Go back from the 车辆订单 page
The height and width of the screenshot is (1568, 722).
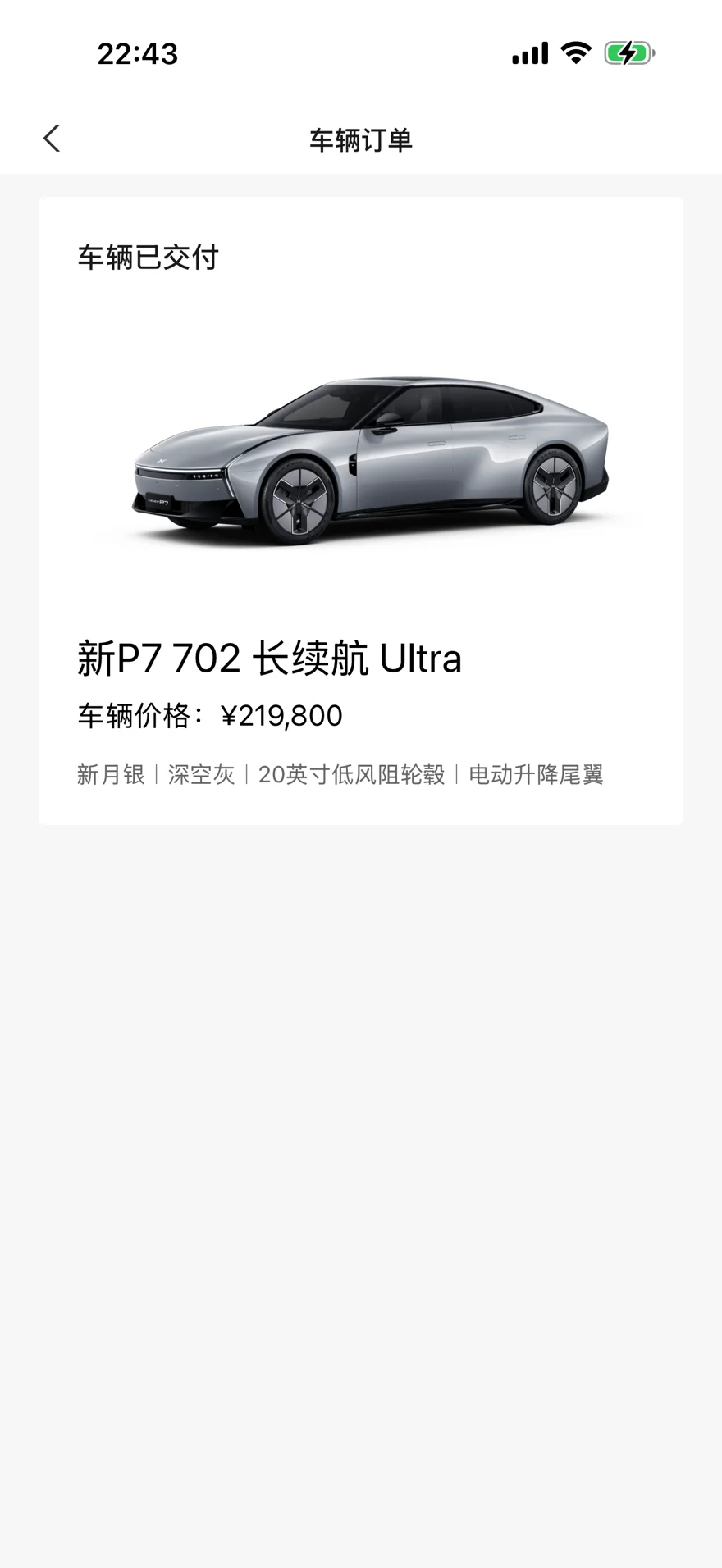52,139
